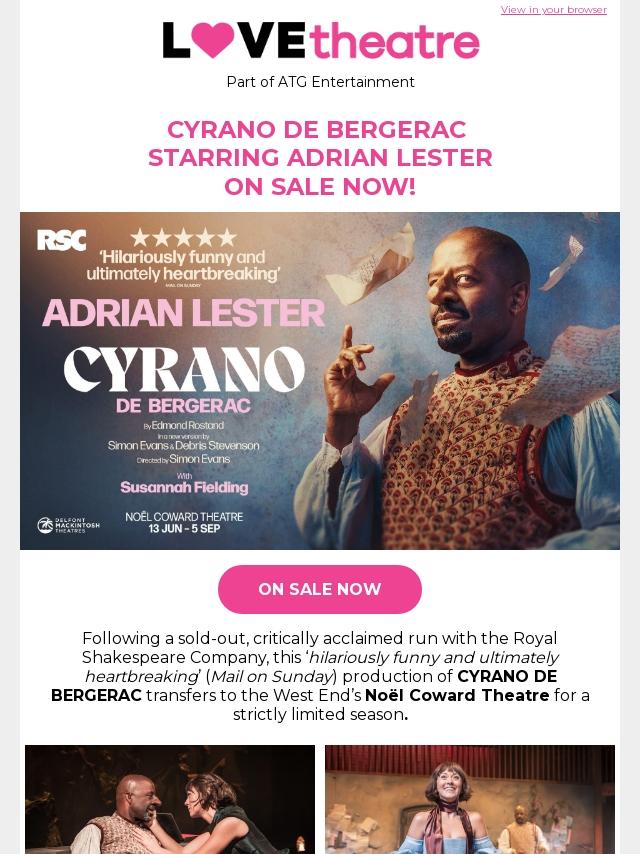Open the Cyrano de Bergerac banner image
The height and width of the screenshot is (854, 640).
pyautogui.click(x=320, y=380)
